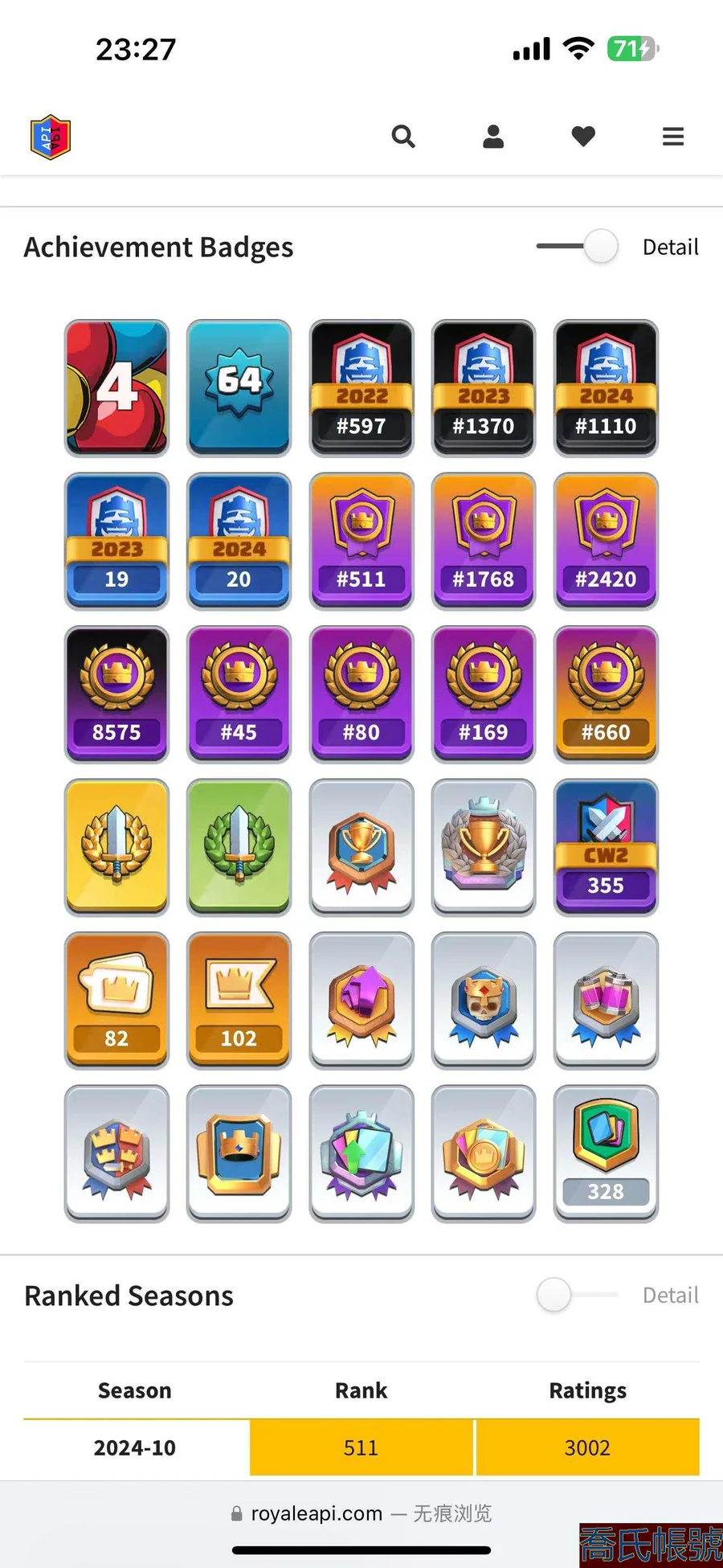The height and width of the screenshot is (1568, 723).
Task: Select the blue 64 level badge
Action: point(239,388)
